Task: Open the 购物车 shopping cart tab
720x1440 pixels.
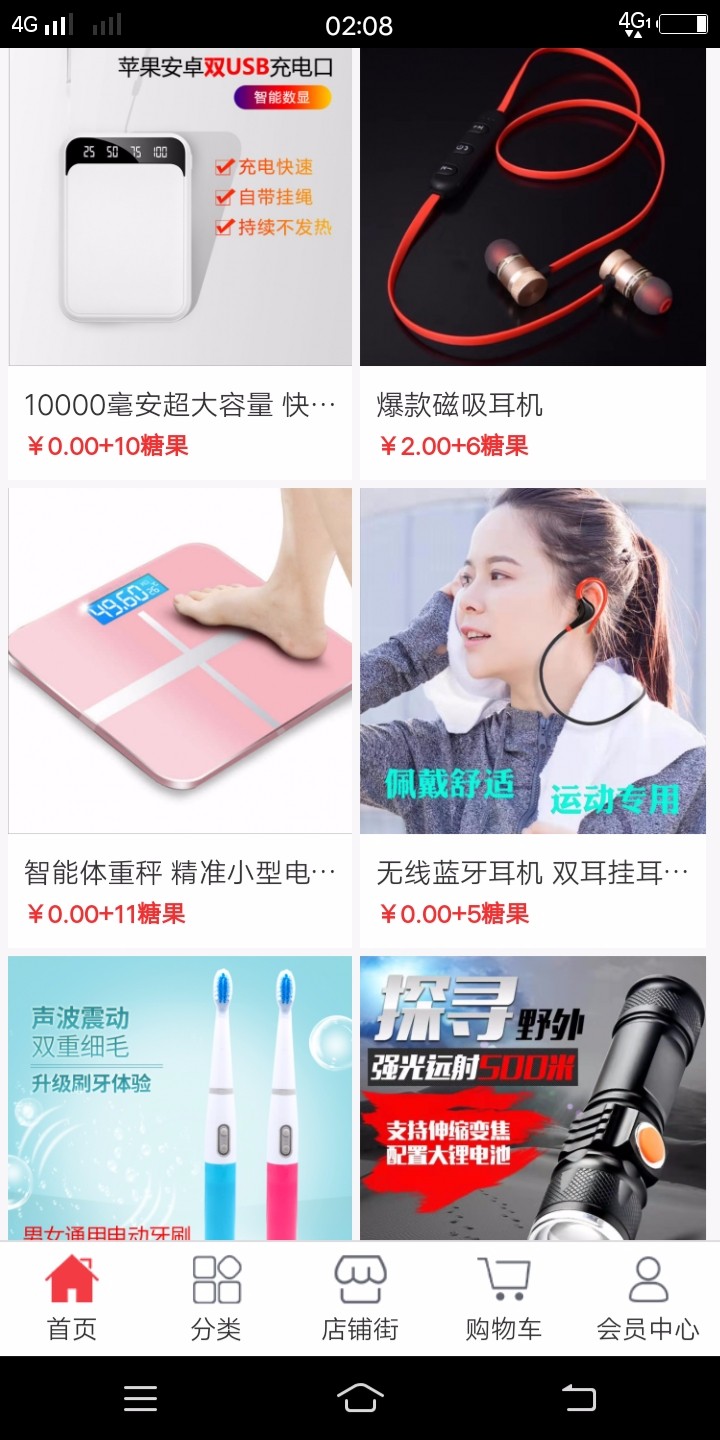Action: [504, 1298]
